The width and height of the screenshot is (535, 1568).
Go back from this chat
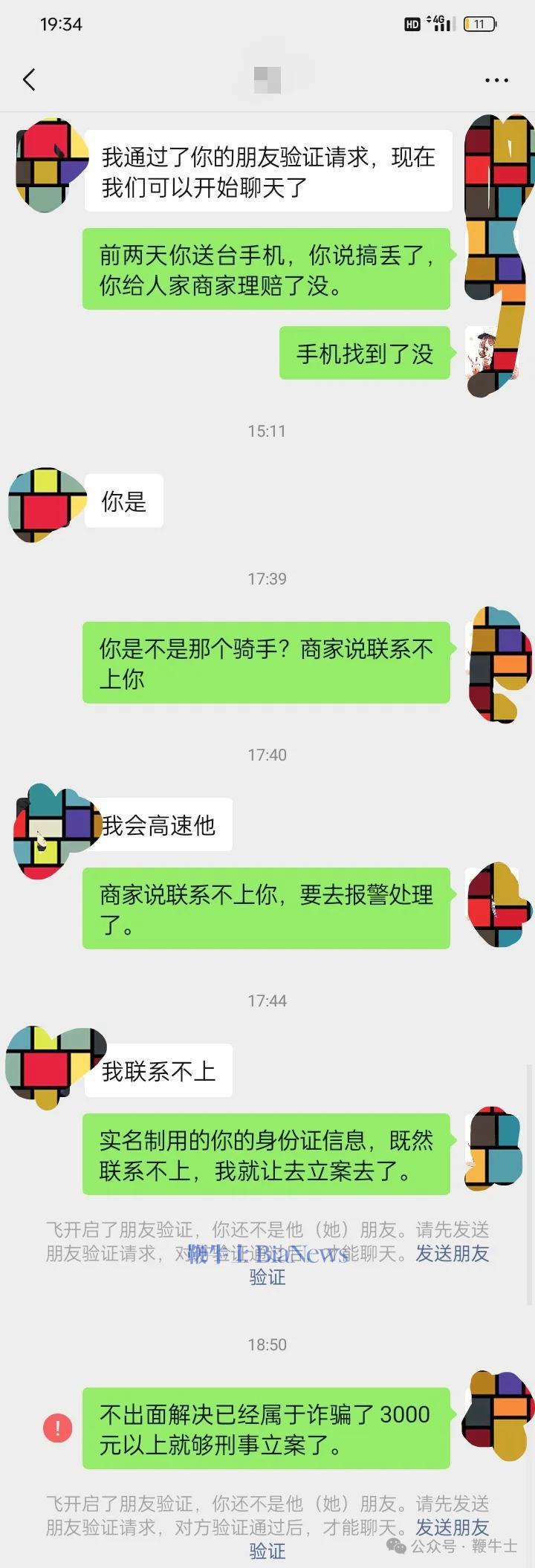[30, 79]
